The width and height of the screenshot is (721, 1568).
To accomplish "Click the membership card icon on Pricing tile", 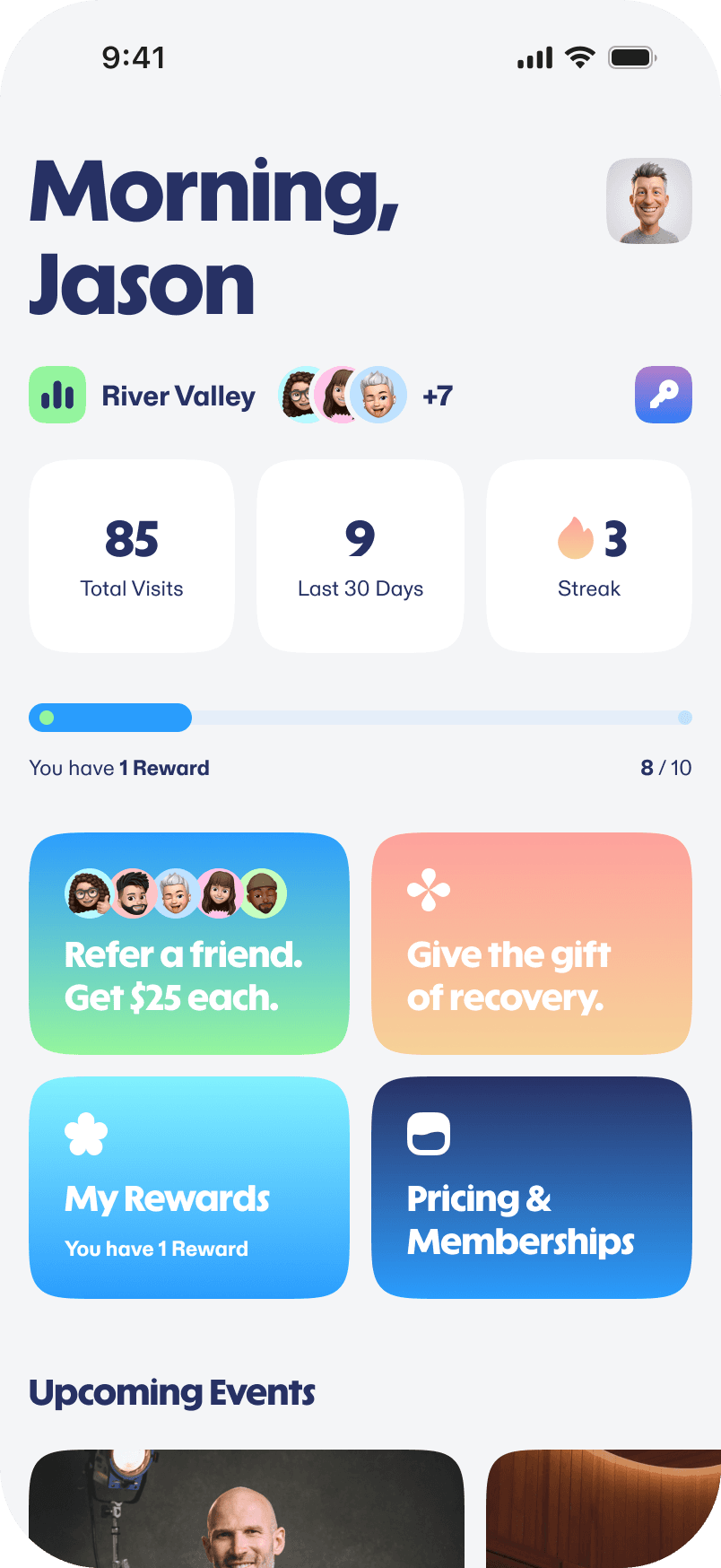I will [x=428, y=1133].
